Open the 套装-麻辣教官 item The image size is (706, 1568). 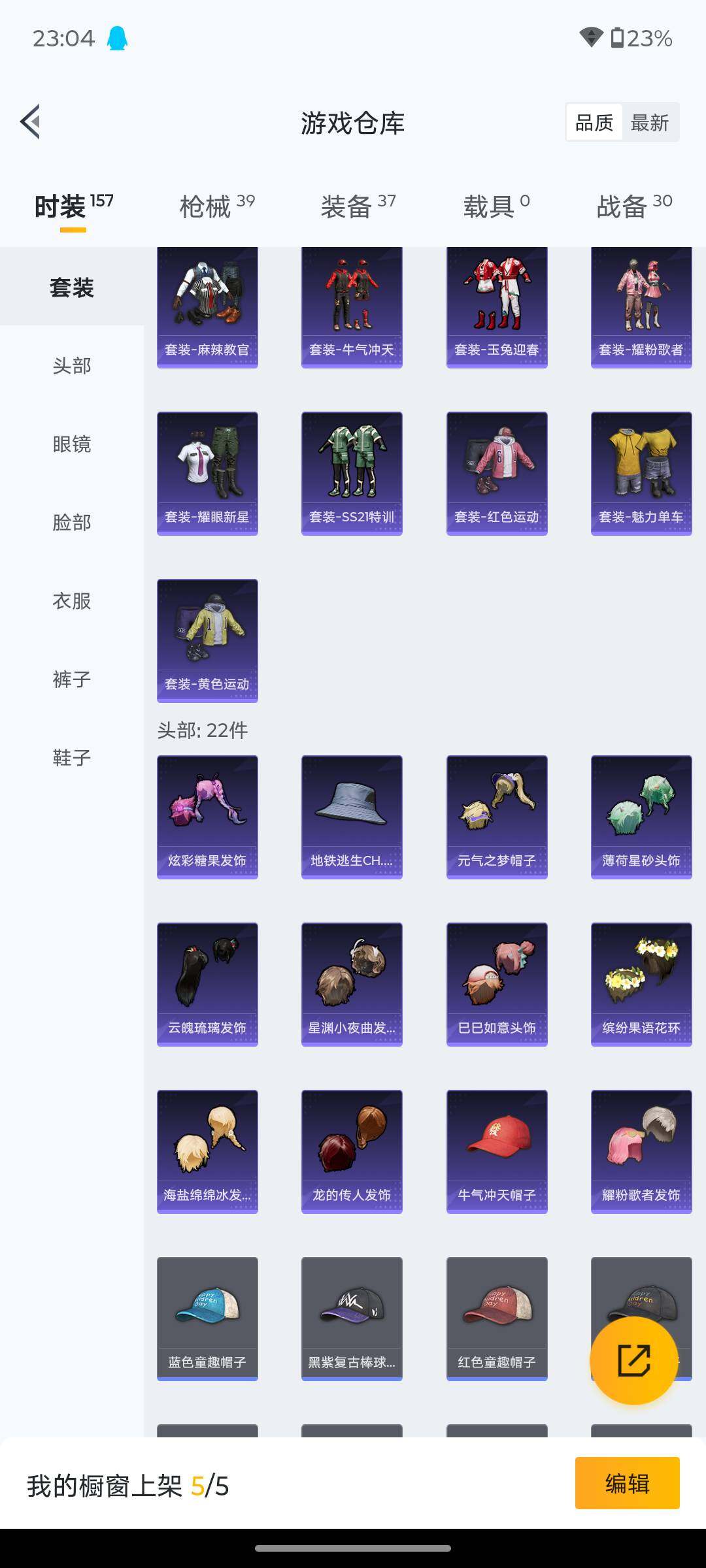coord(207,307)
